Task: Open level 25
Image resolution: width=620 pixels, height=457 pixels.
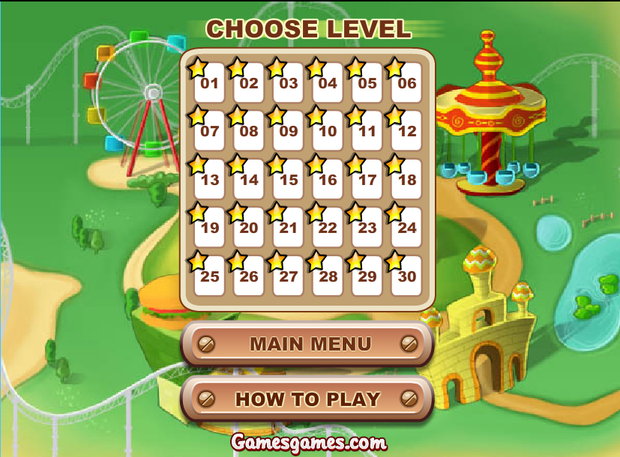Action: coord(209,276)
